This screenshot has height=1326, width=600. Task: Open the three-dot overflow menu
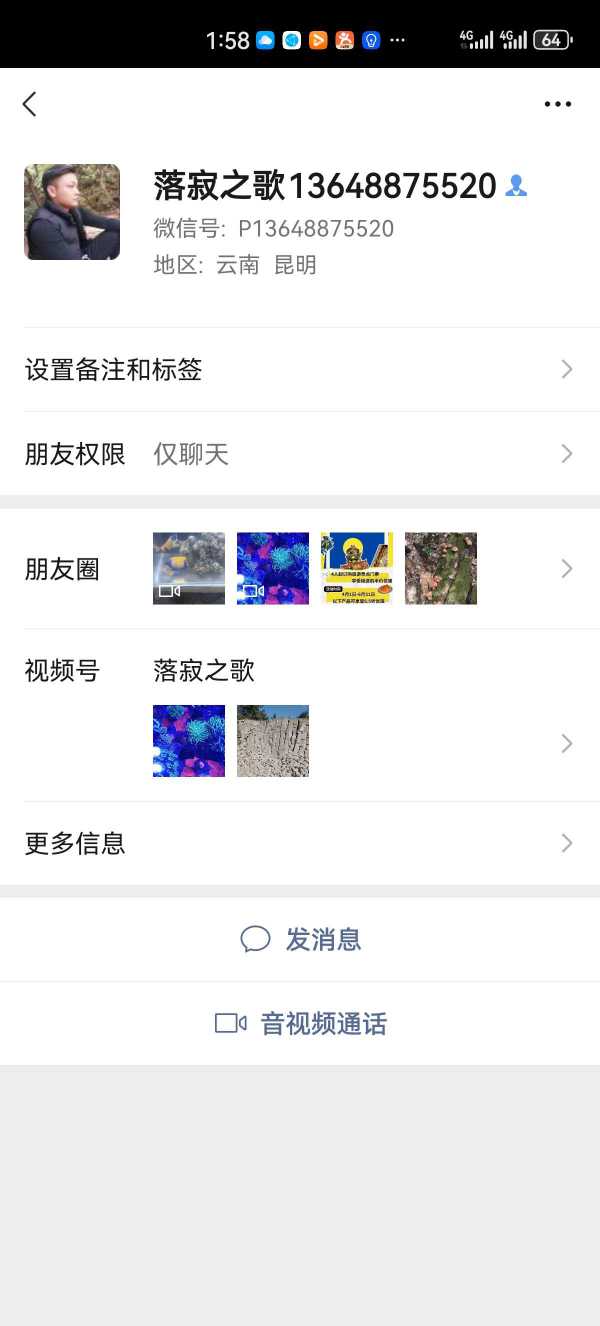click(557, 104)
